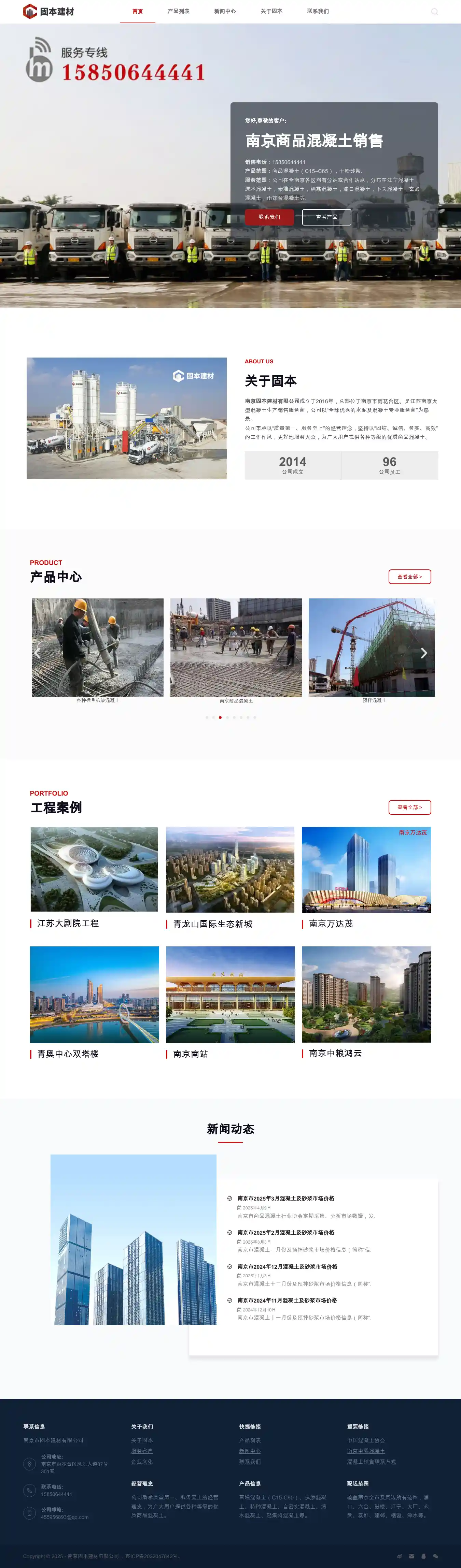Tap 查看产品 button on banner

coord(326,217)
